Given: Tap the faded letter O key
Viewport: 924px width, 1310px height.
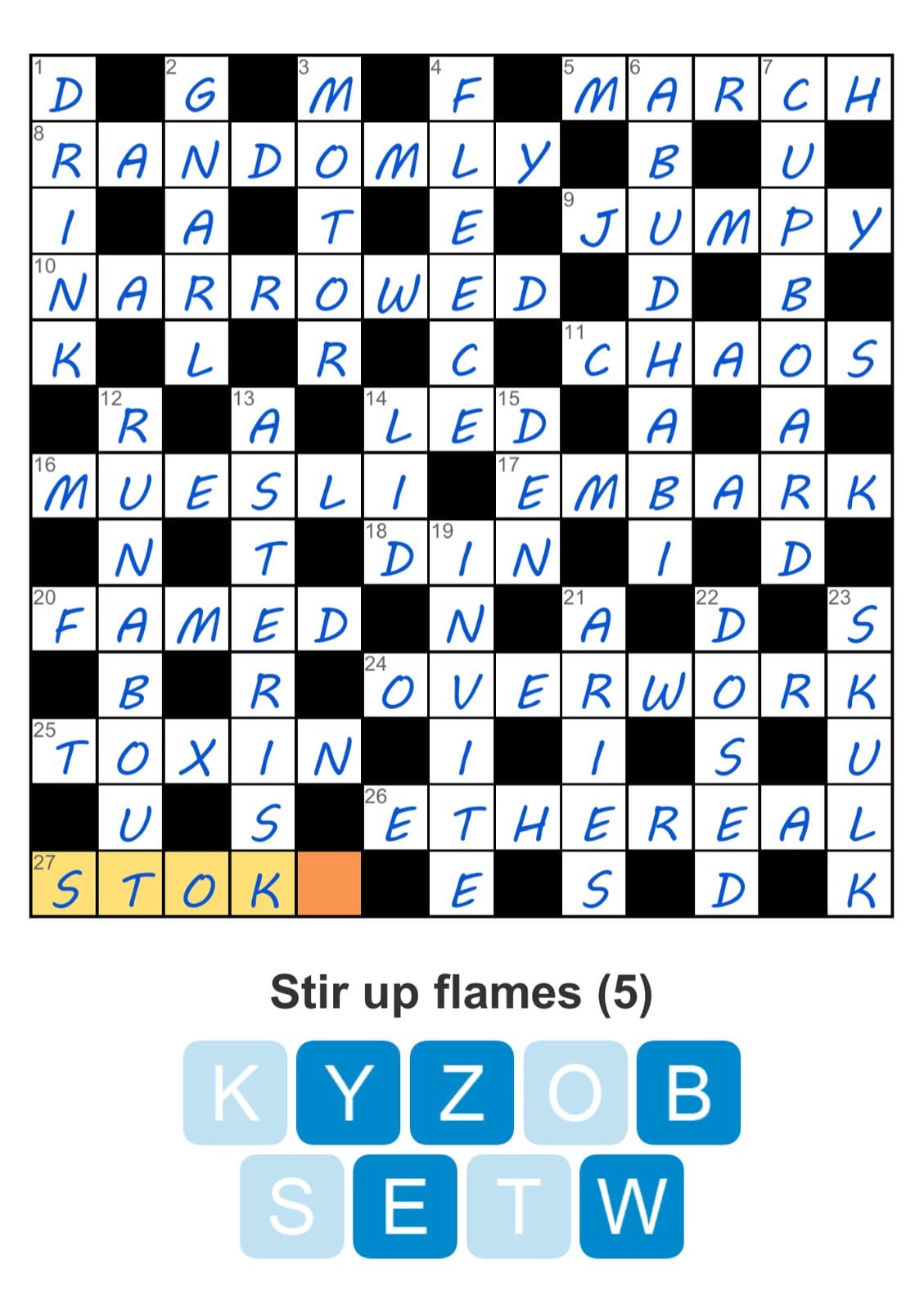Looking at the screenshot, I should tap(575, 1092).
